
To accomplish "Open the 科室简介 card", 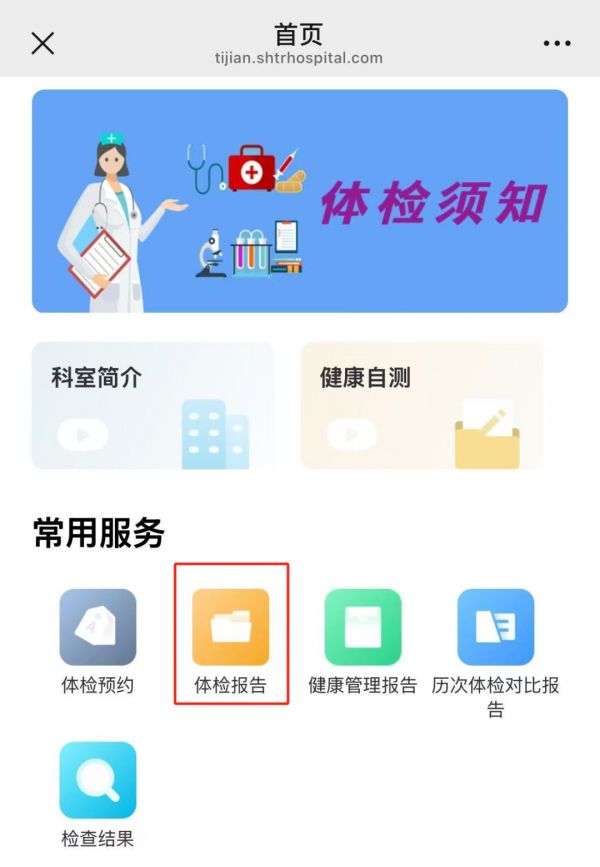I will pyautogui.click(x=152, y=405).
